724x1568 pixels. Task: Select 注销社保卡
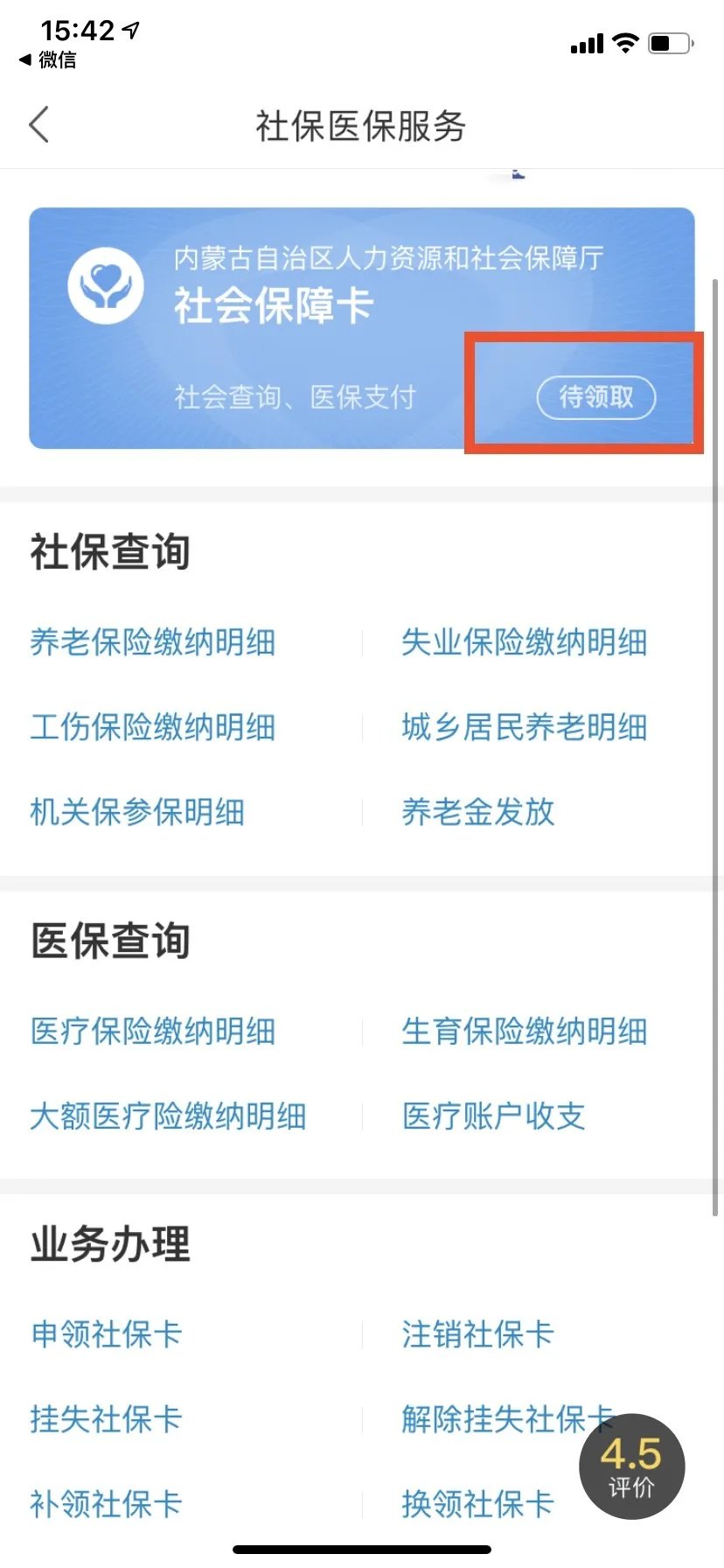[x=477, y=1334]
